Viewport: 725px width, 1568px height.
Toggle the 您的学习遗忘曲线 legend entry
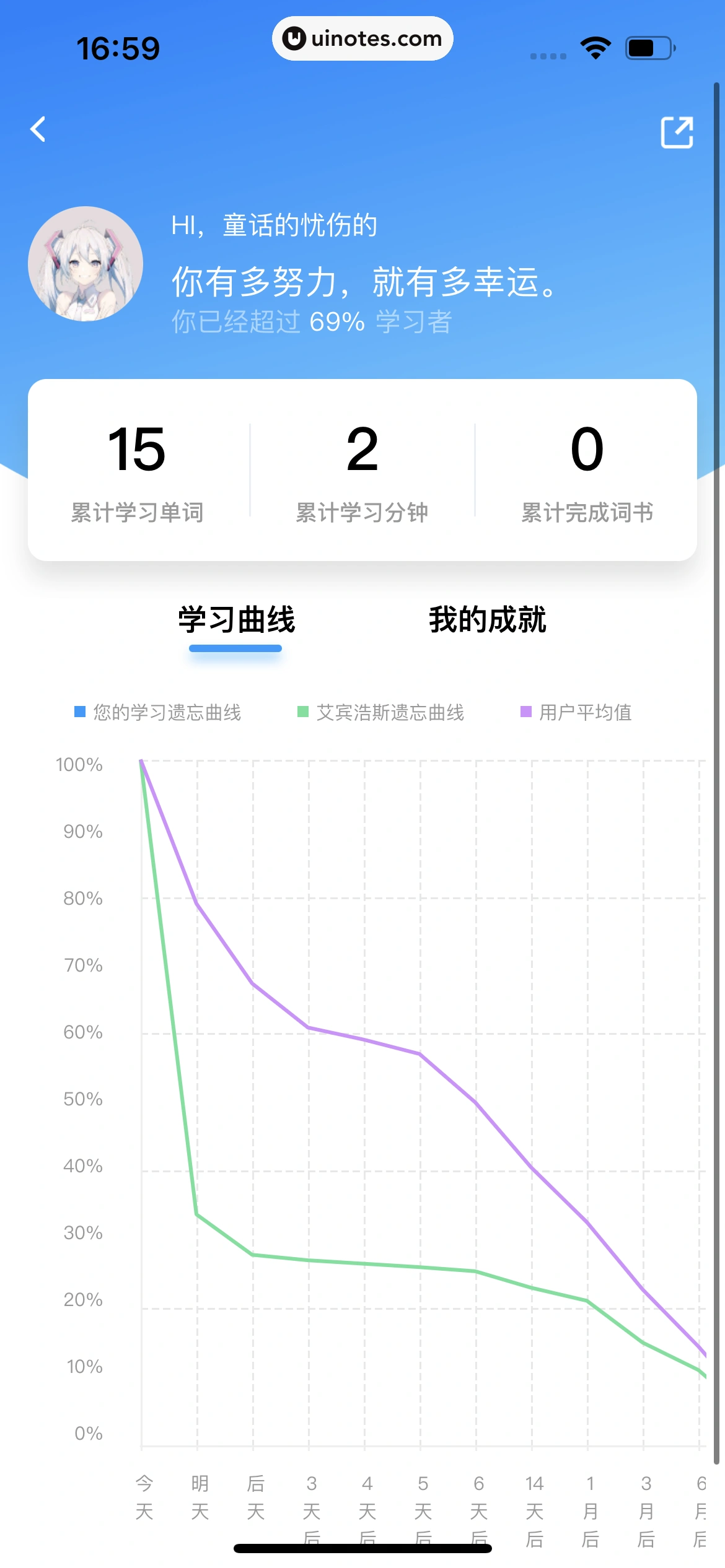159,713
